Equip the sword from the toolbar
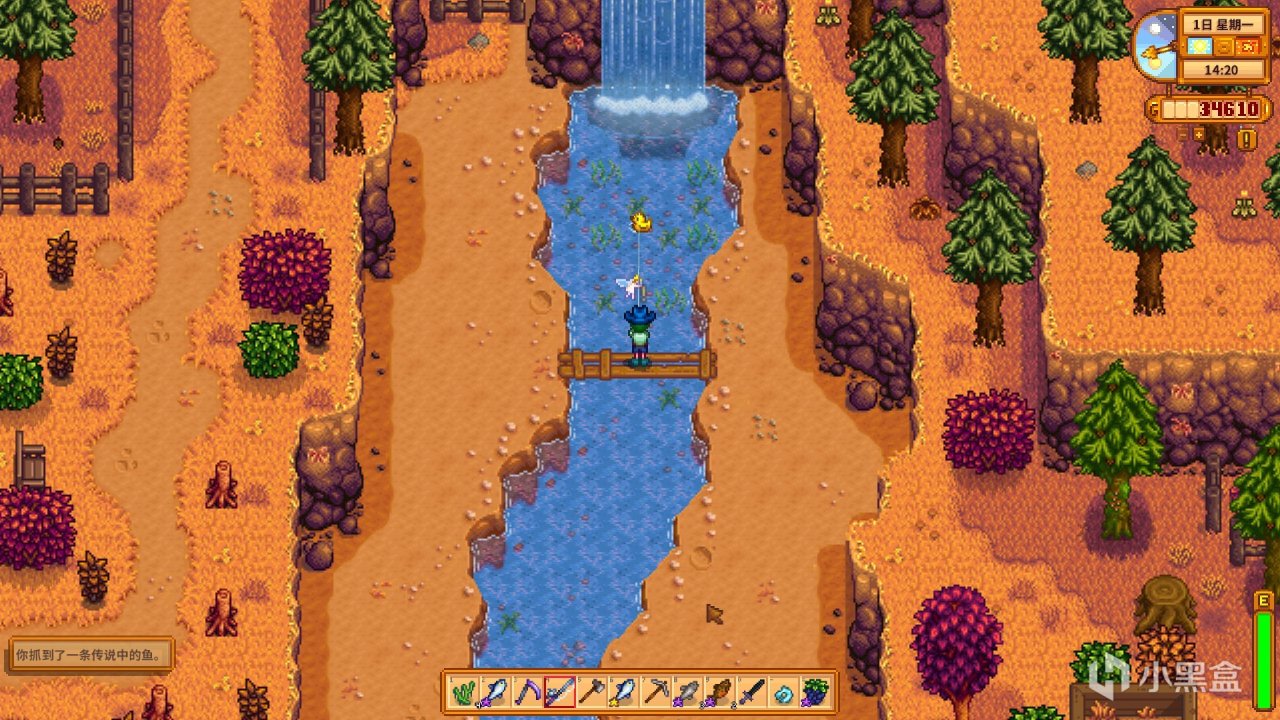 (751, 691)
